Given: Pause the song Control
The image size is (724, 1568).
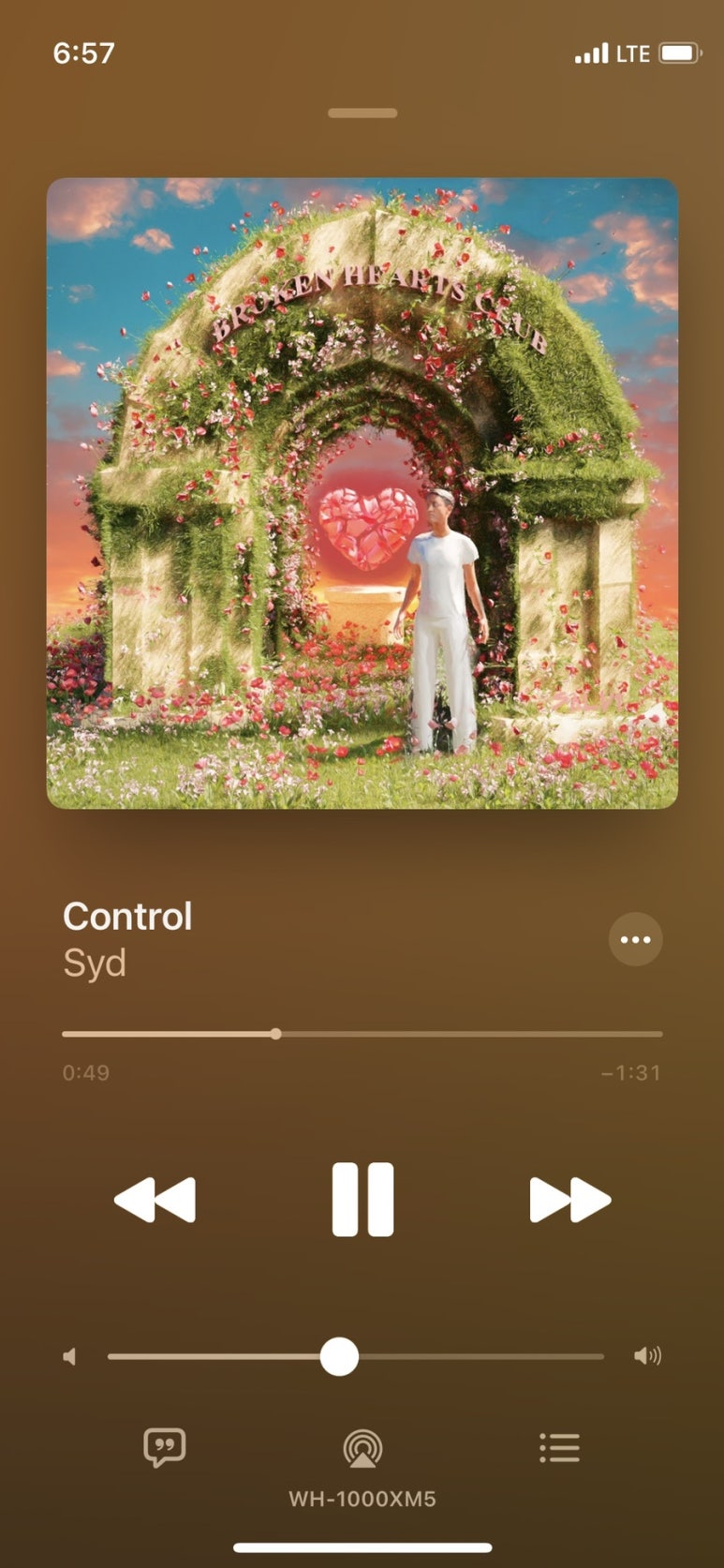Looking at the screenshot, I should [362, 1199].
